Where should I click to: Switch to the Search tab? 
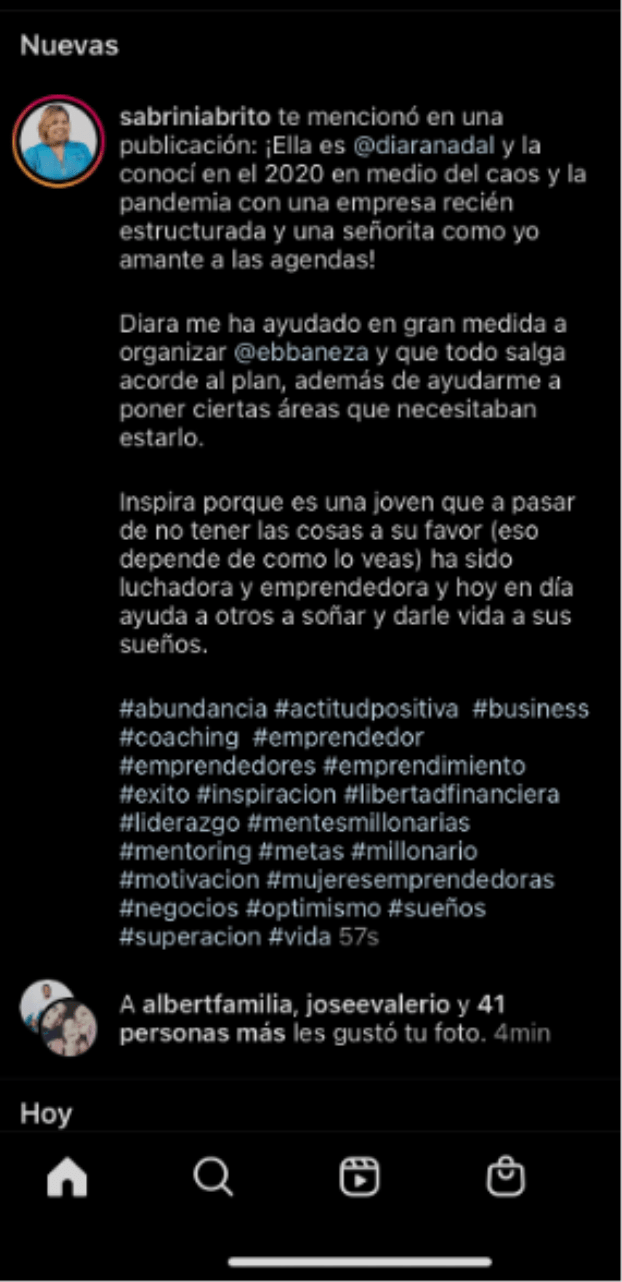pos(213,1178)
